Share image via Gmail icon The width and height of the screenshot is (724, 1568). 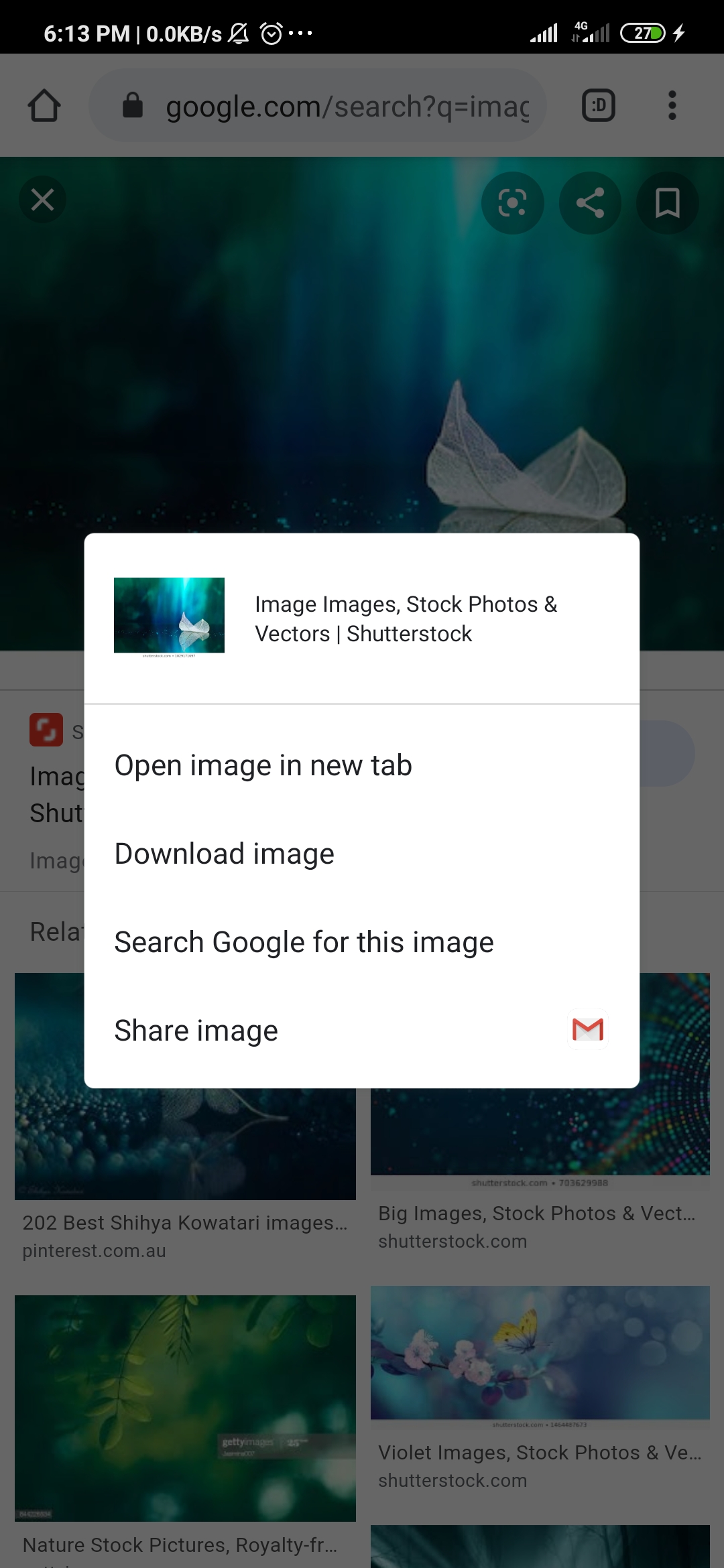pos(588,1029)
